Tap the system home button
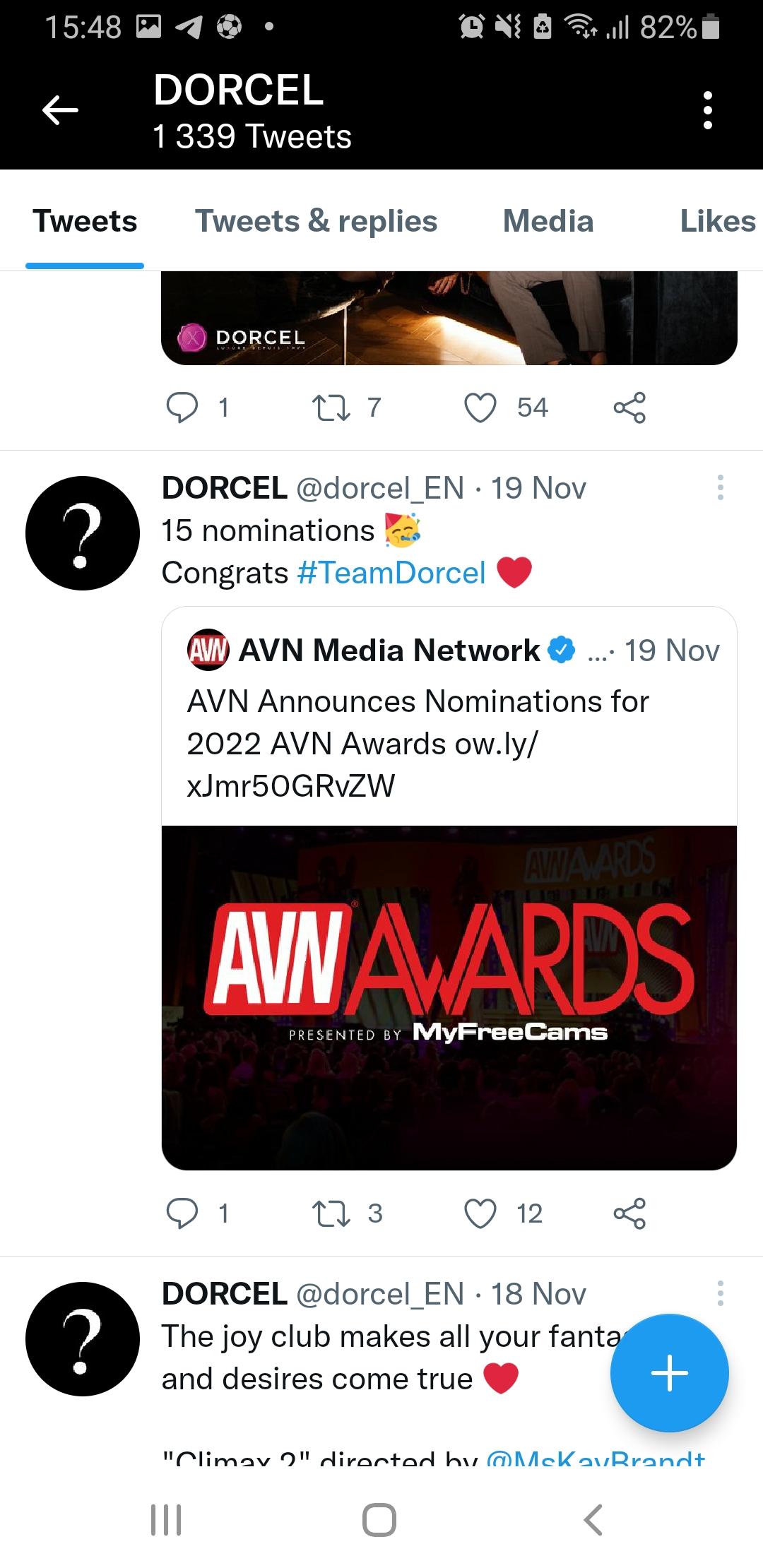Viewport: 763px width, 1568px height. [379, 1519]
